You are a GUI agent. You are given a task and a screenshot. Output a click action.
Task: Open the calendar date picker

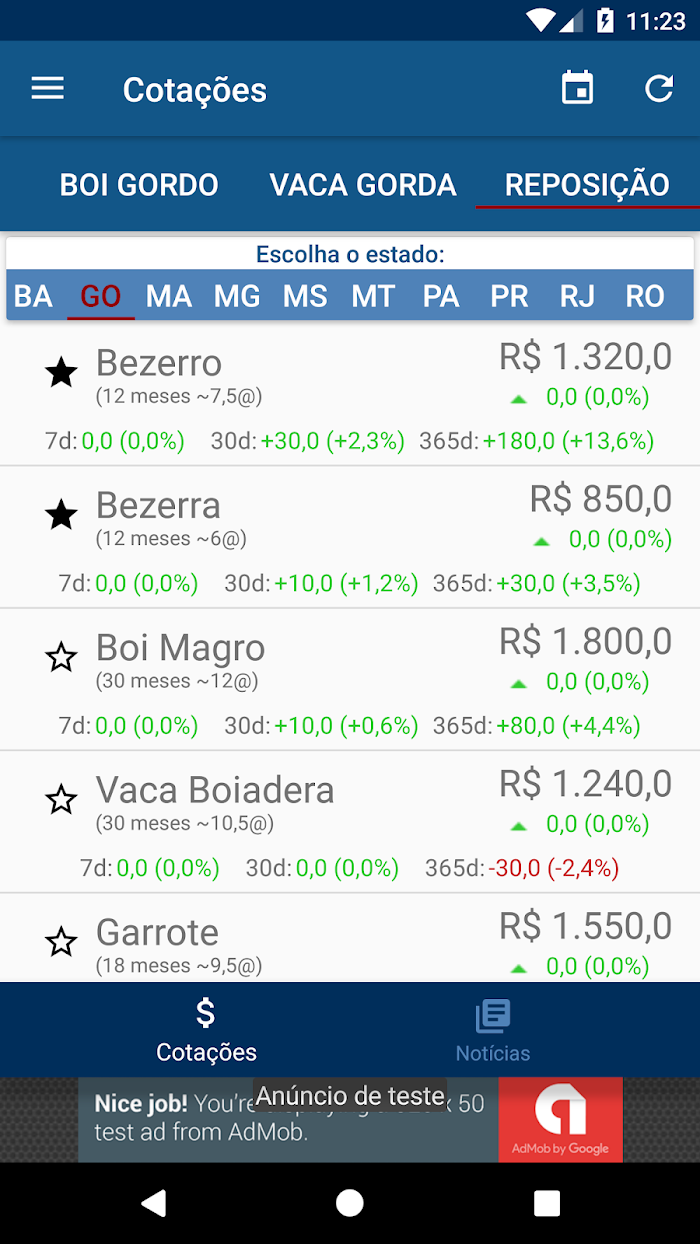[x=577, y=89]
